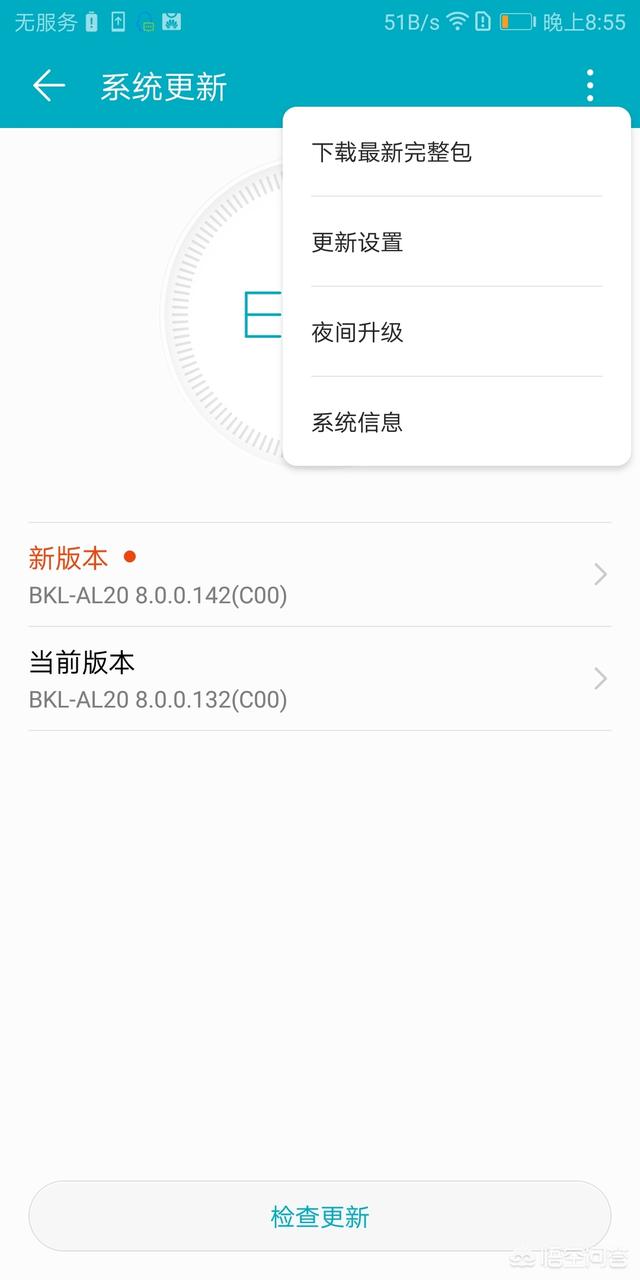640x1280 pixels.
Task: Go back using the arrow icon
Action: pos(48,86)
